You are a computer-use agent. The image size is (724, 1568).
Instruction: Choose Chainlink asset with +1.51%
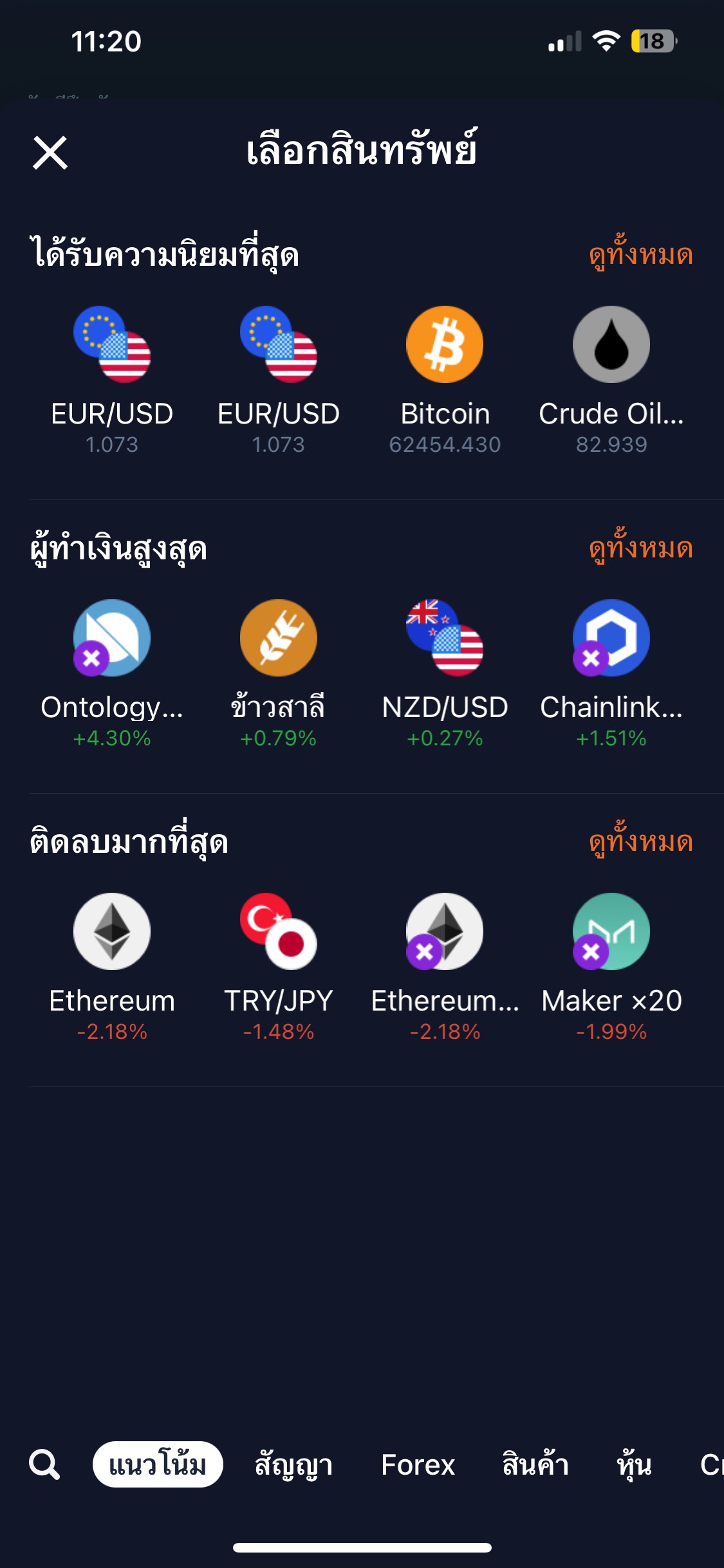tap(611, 675)
